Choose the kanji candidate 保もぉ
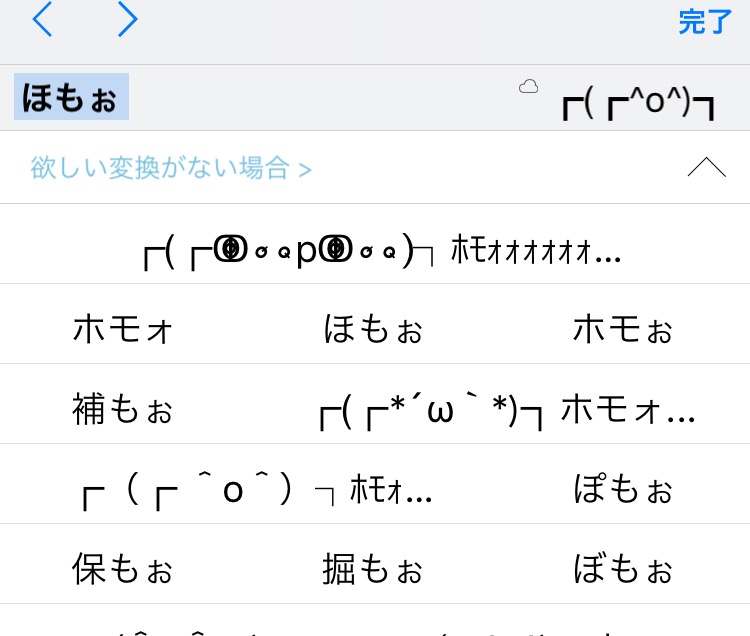Screen dimensions: 750x636 (x=123, y=569)
